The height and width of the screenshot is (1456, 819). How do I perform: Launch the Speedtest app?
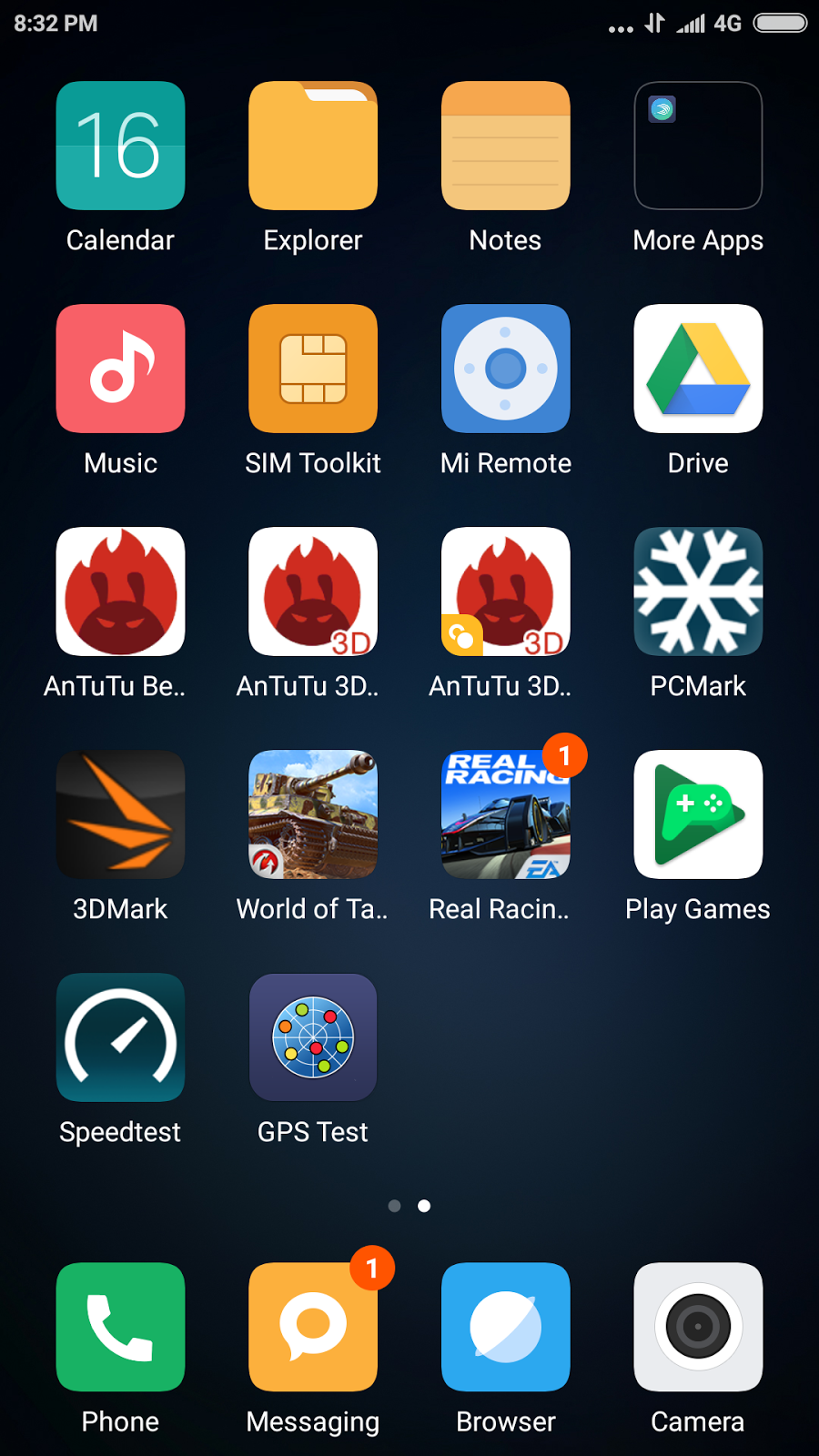(120, 1037)
